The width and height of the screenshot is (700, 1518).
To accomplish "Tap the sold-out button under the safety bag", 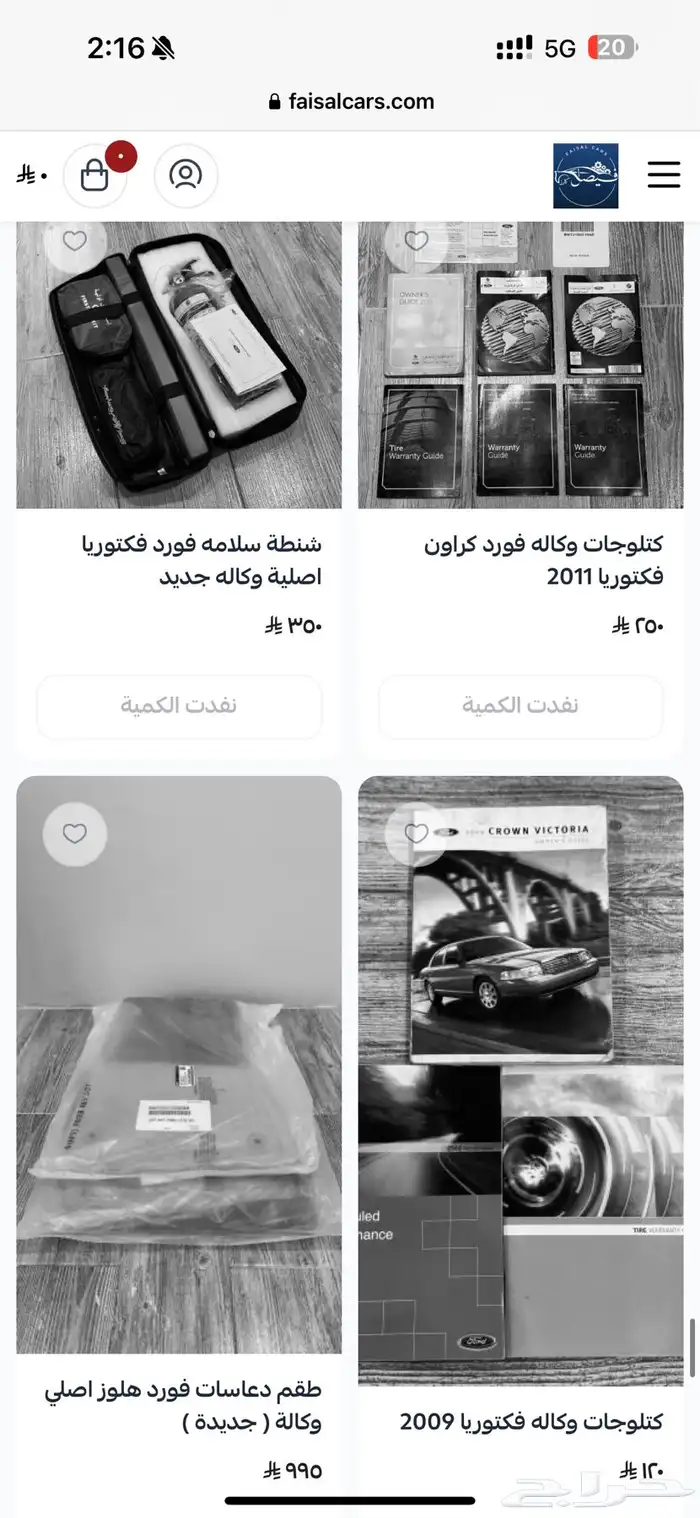I will [179, 706].
